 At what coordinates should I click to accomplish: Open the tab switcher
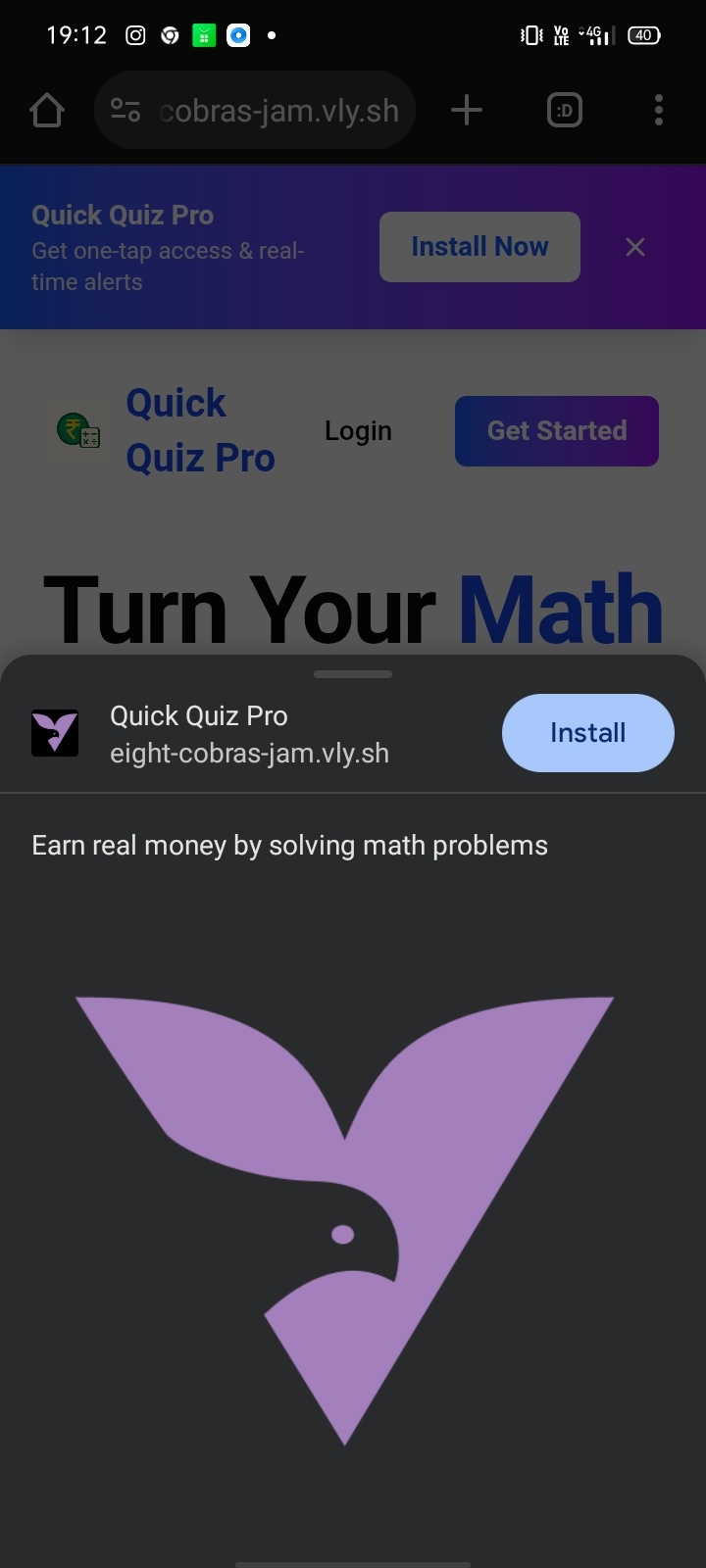(564, 111)
